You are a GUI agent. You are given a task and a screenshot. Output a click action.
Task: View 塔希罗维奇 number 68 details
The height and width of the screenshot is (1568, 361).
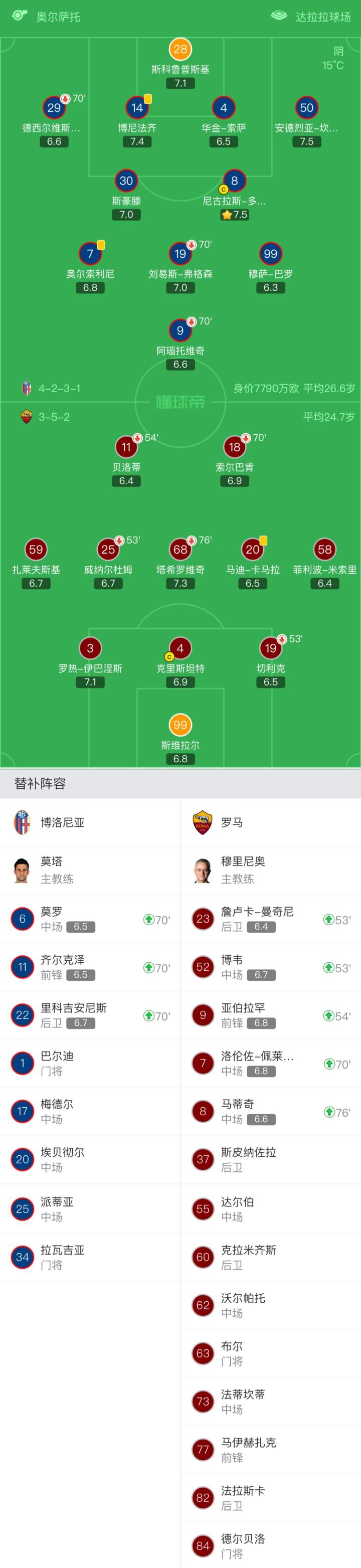pyautogui.click(x=180, y=550)
